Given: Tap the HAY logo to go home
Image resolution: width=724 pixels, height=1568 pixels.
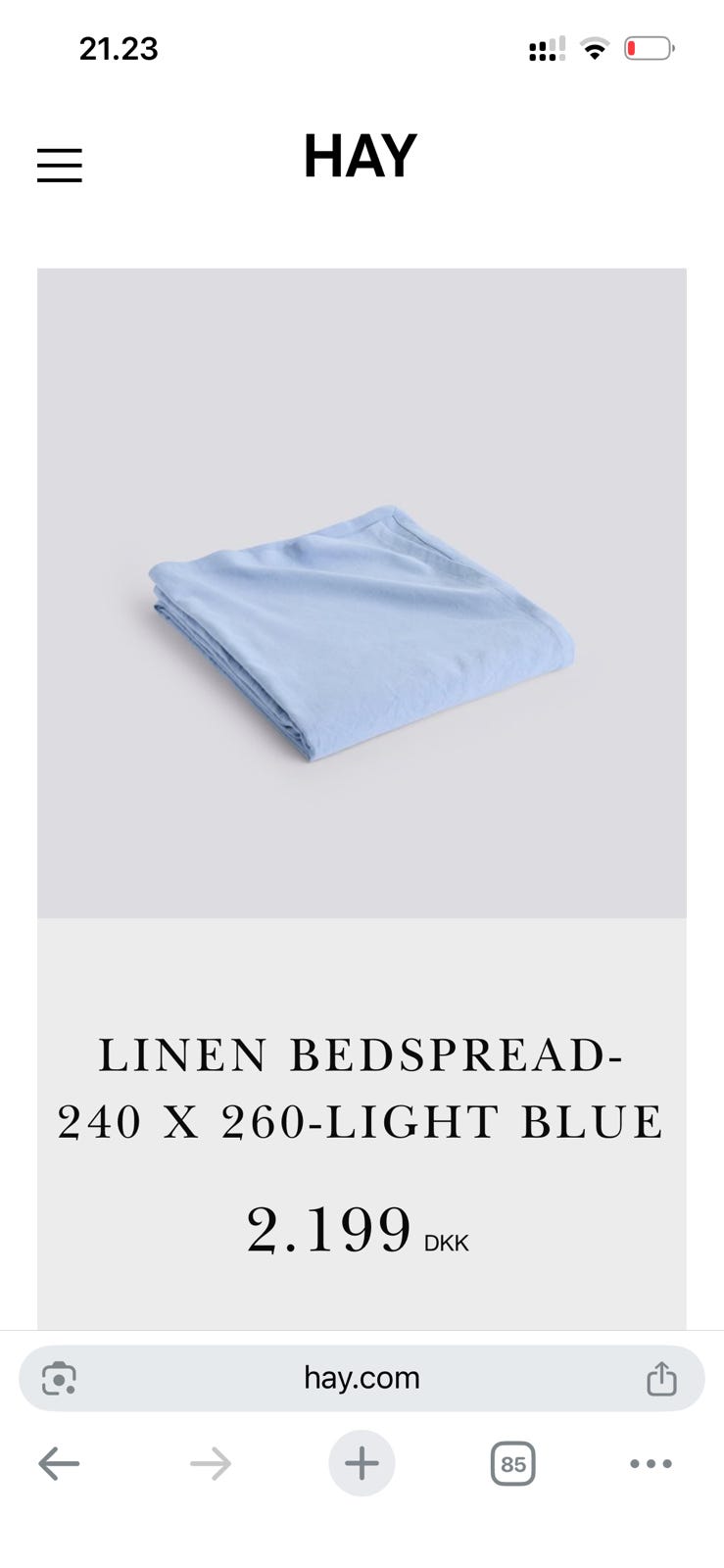Looking at the screenshot, I should pyautogui.click(x=361, y=156).
